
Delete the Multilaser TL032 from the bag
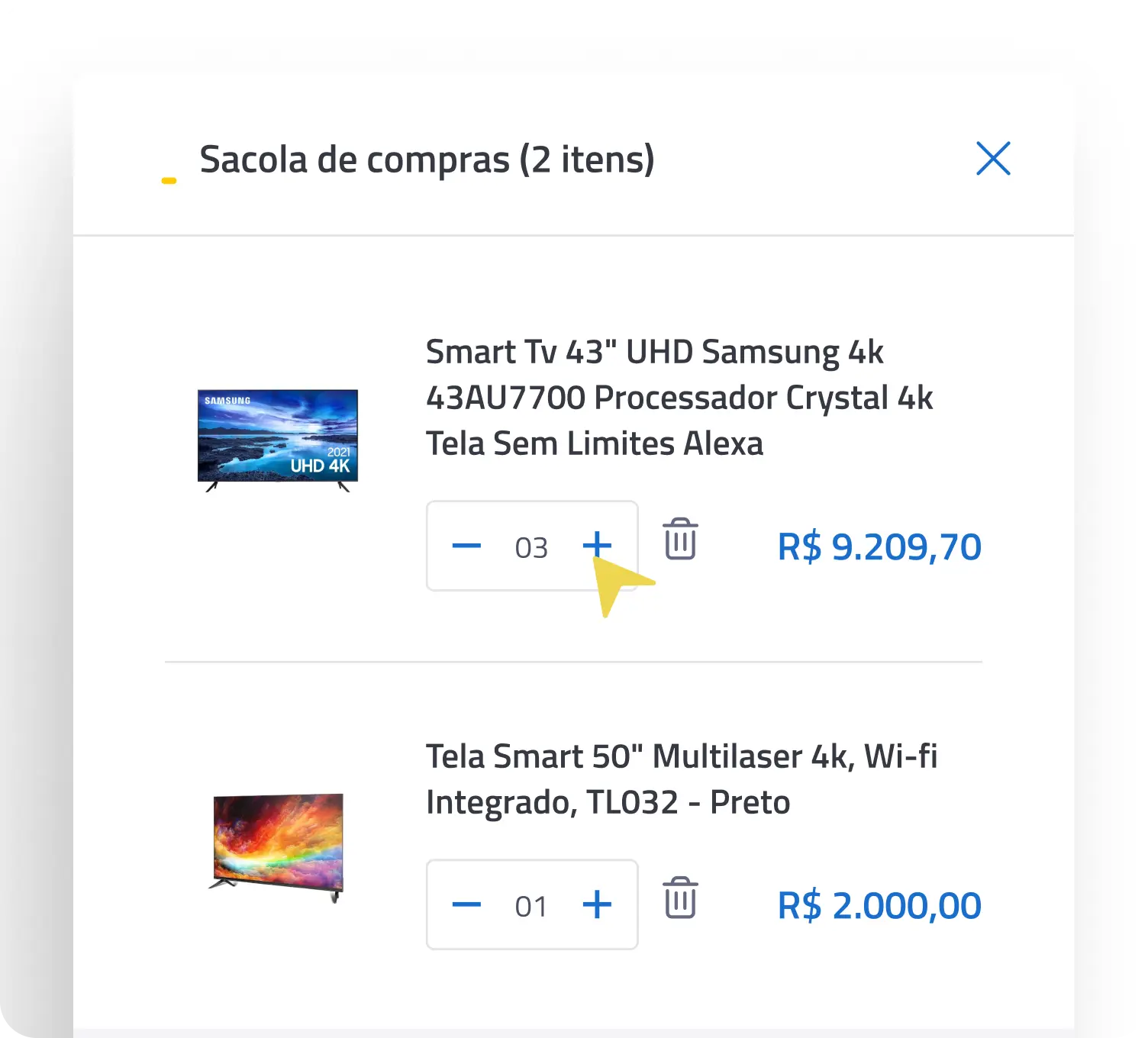680,898
